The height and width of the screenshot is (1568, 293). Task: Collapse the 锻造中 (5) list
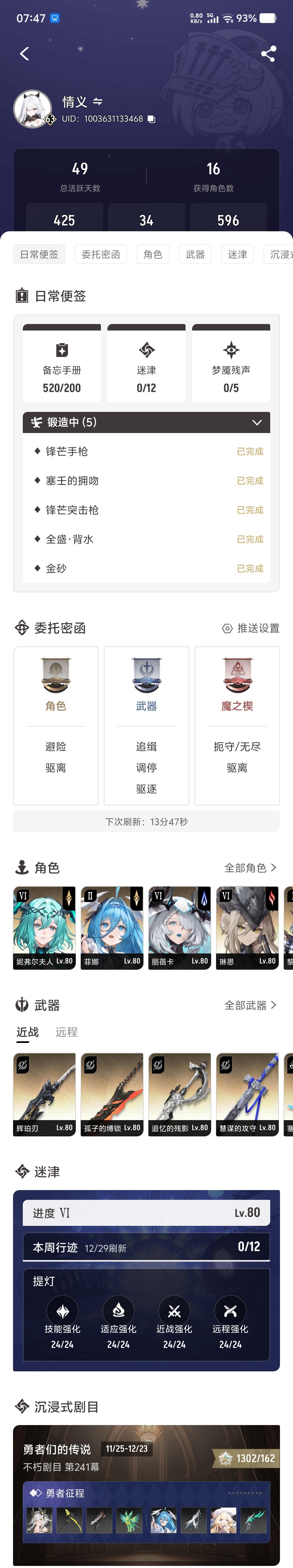pyautogui.click(x=257, y=422)
